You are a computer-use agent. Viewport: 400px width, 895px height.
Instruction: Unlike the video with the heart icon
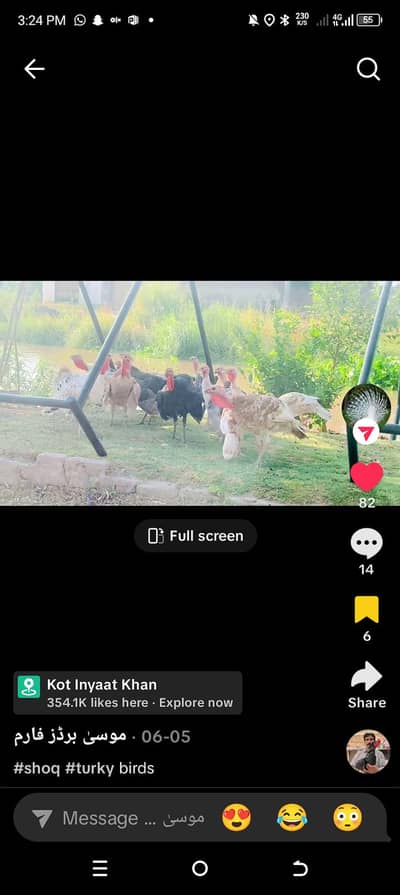click(x=366, y=476)
